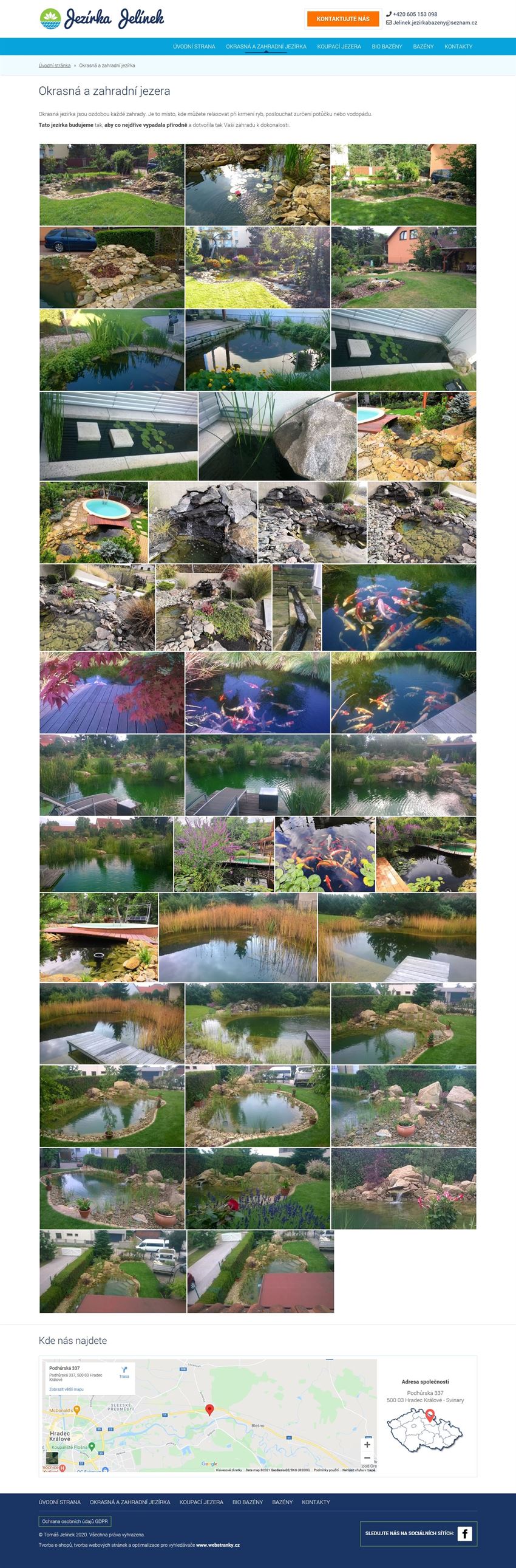Open KONTAKTY in top menu
The width and height of the screenshot is (516, 1568).
click(x=458, y=46)
